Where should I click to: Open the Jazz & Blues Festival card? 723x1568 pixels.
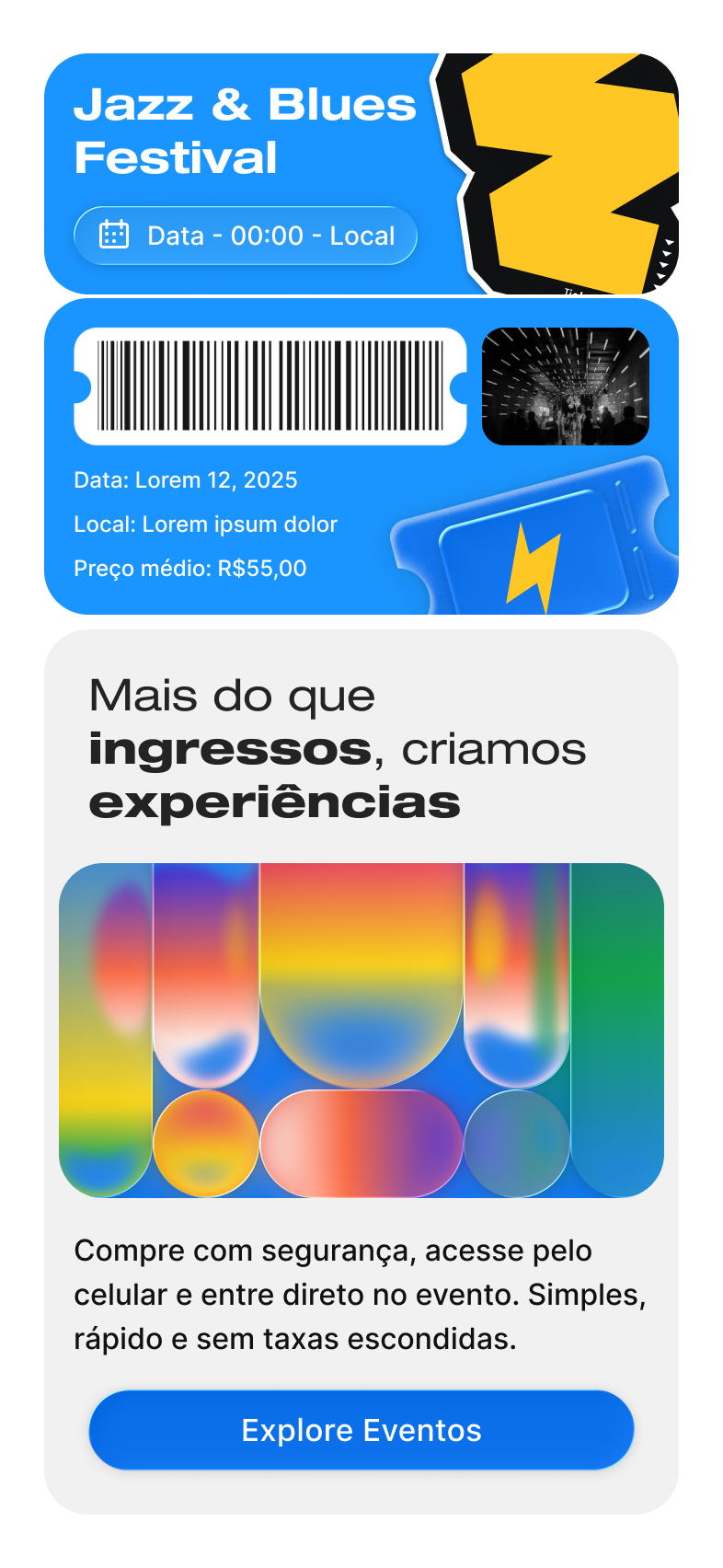coord(361,174)
